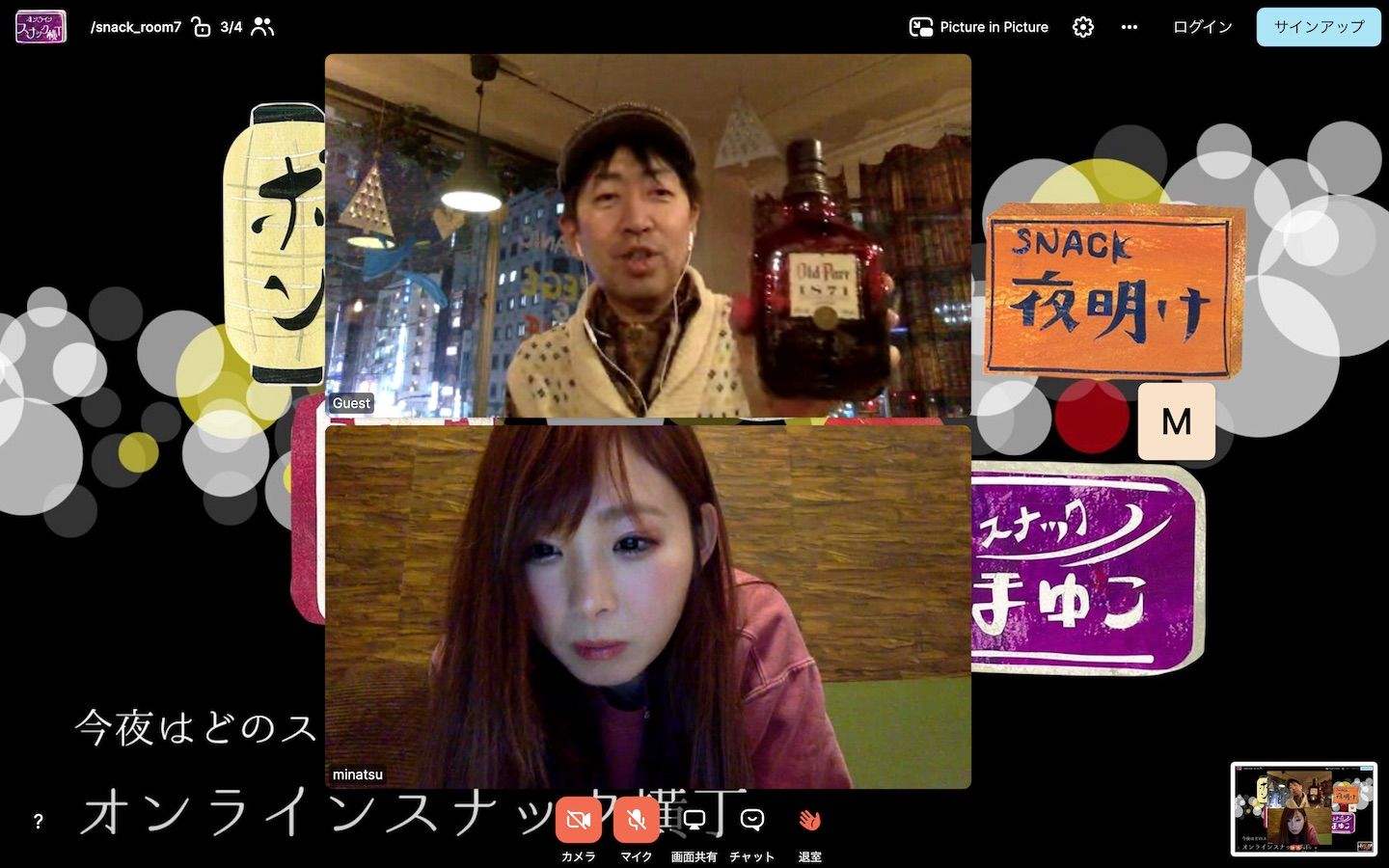Tap the M participant avatar

tap(1176, 421)
